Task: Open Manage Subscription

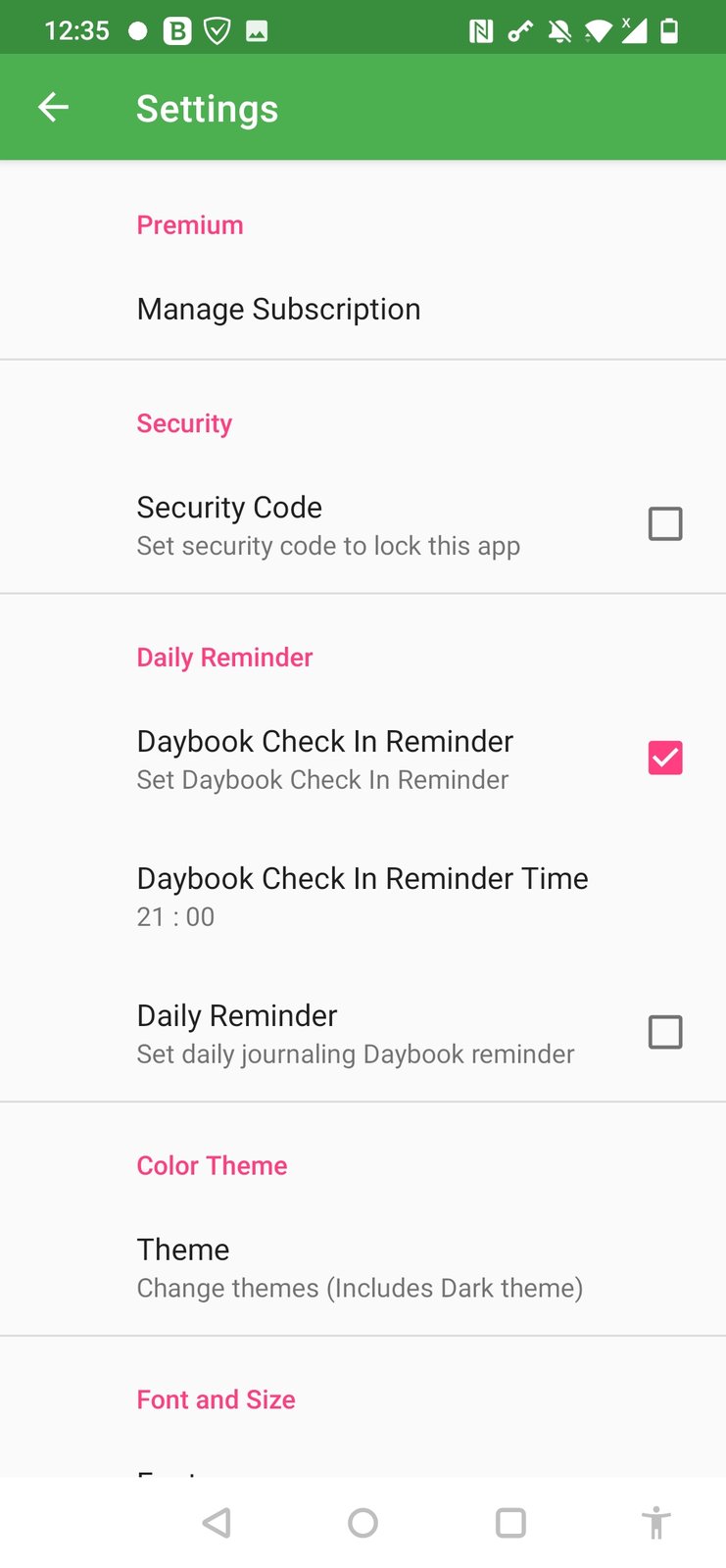Action: [279, 310]
